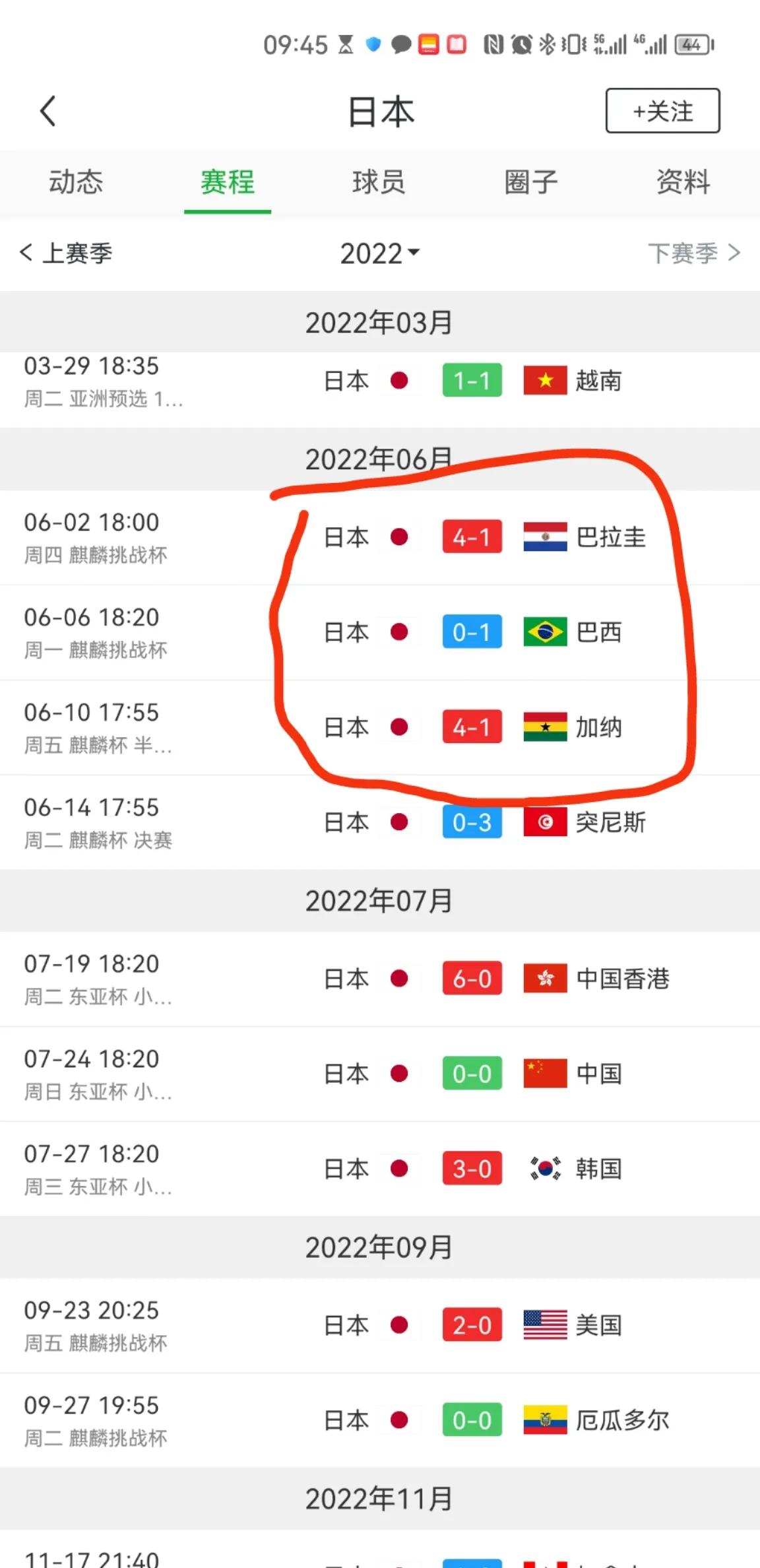Go back using the top-left arrow
Viewport: 760px width, 1568px height.
(47, 111)
